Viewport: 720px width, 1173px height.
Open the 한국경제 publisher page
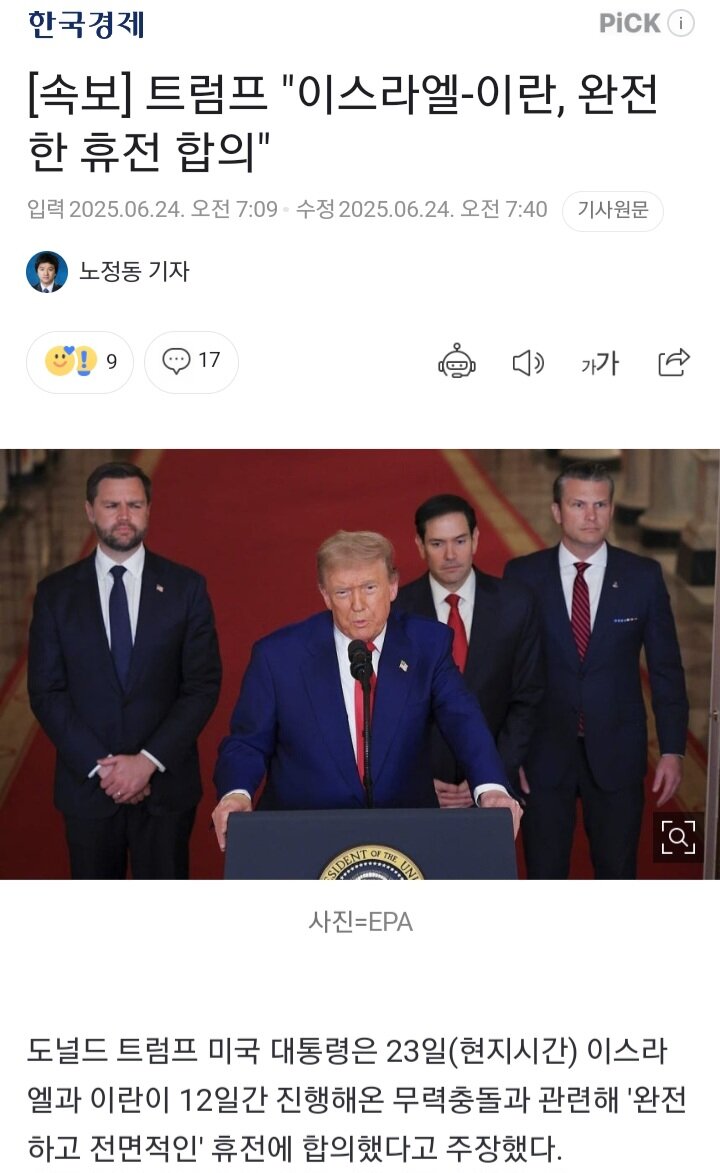[x=86, y=24]
